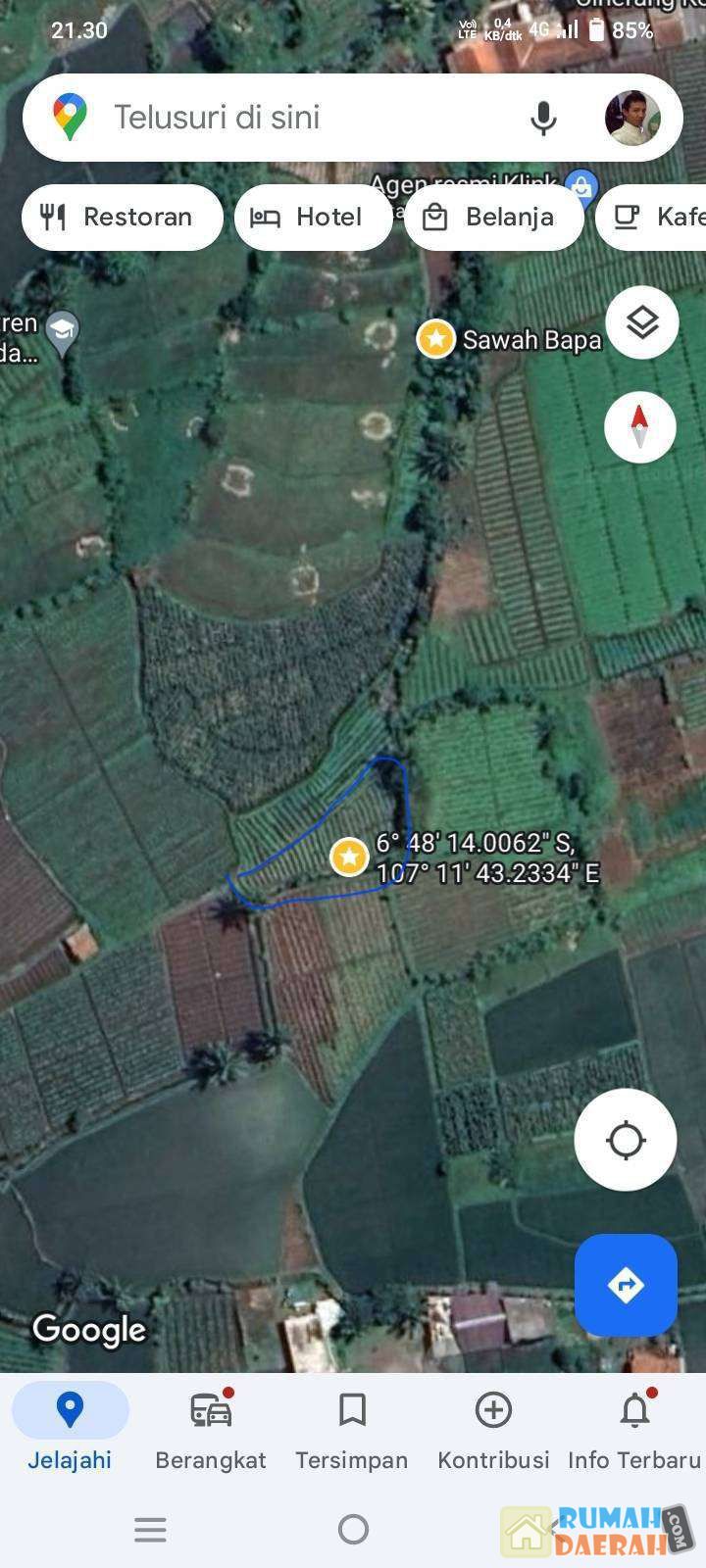
Task: Center the map on my location
Action: click(x=625, y=1140)
